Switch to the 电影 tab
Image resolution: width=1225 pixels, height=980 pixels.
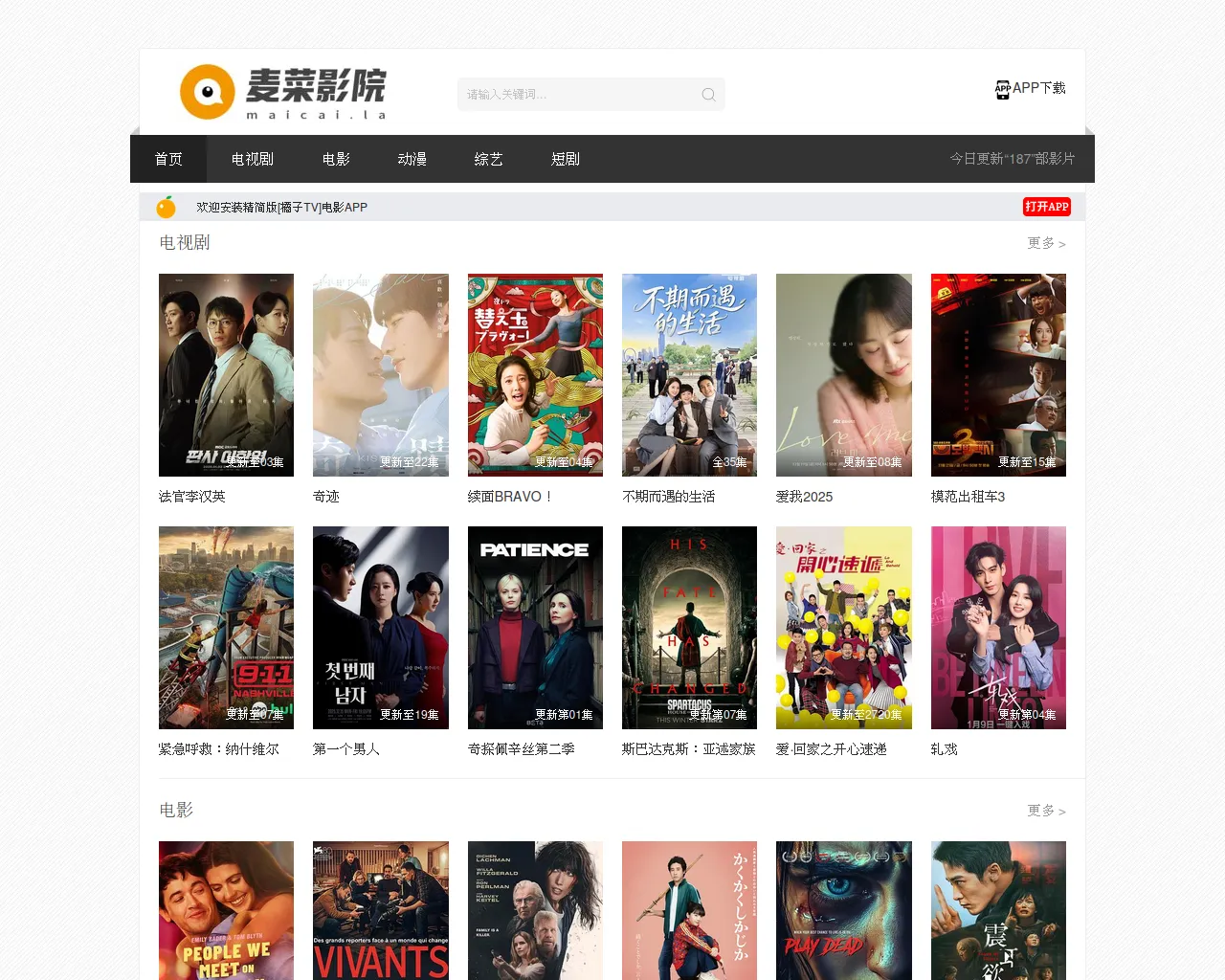click(x=336, y=159)
